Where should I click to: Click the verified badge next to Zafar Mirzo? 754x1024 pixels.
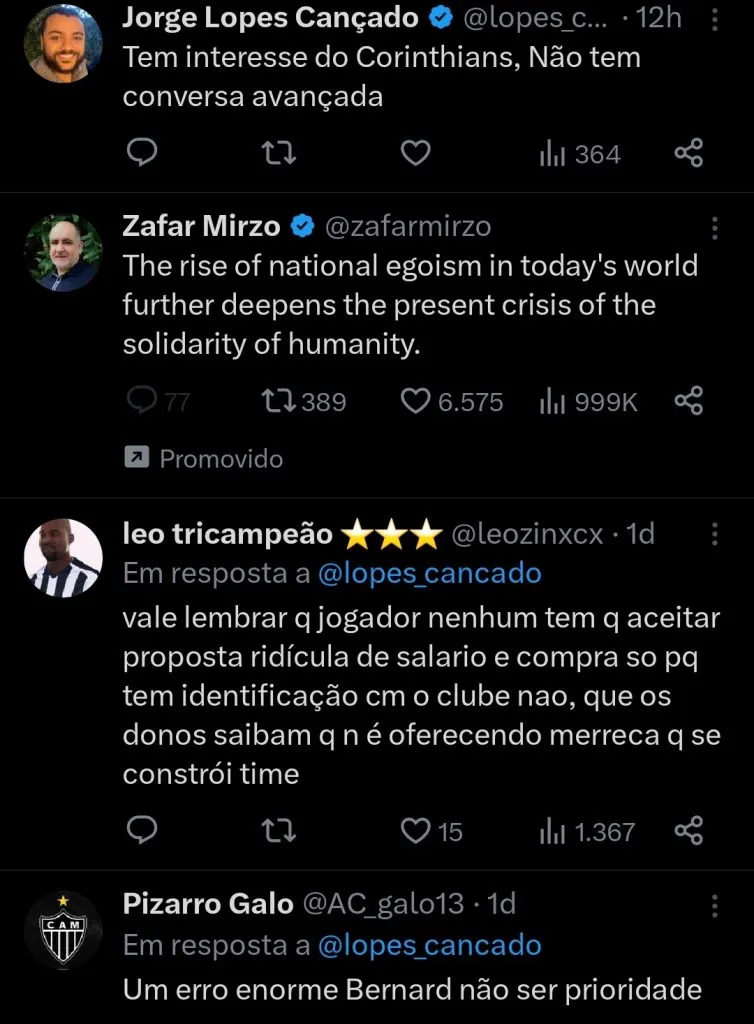[297, 225]
